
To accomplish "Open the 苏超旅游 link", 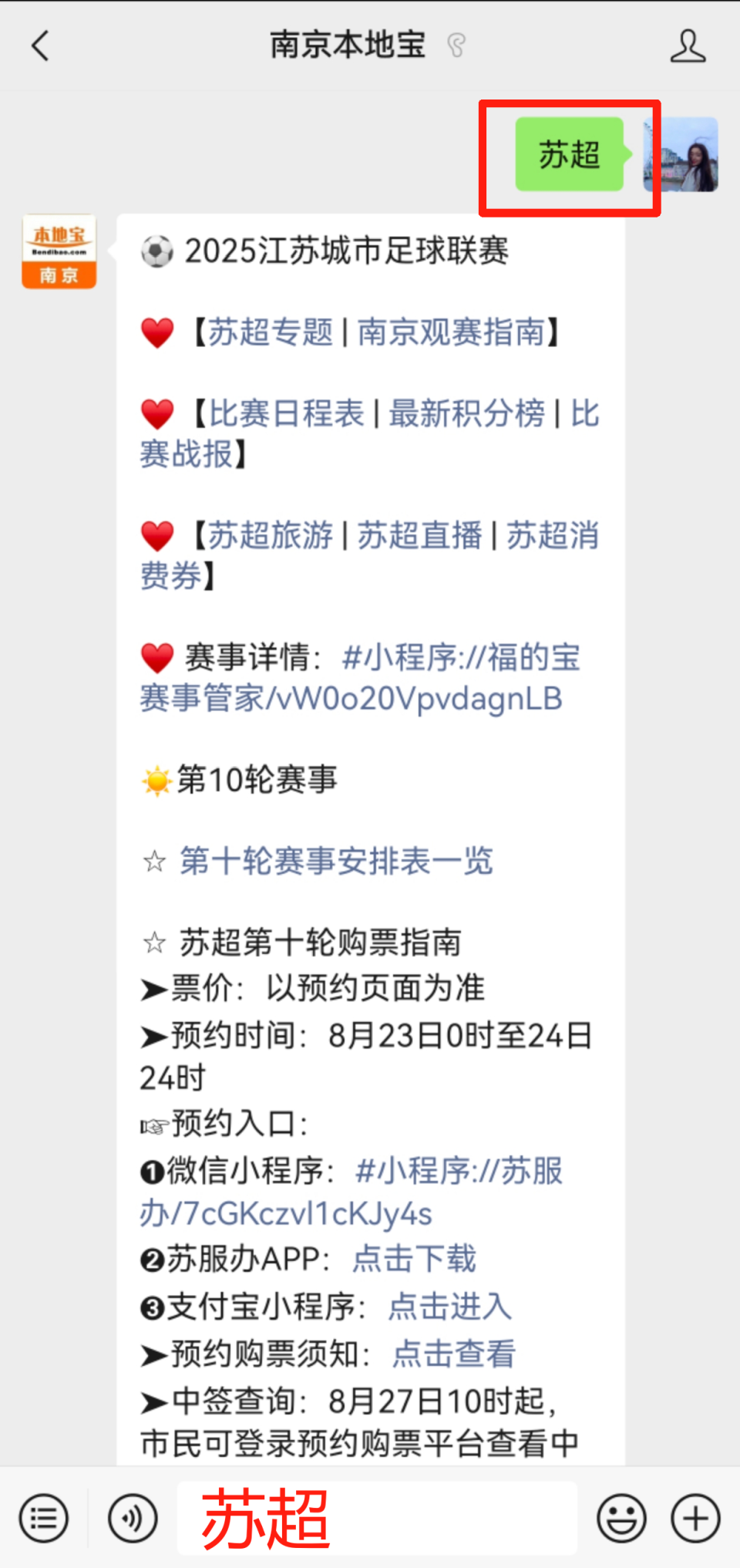I will point(270,535).
